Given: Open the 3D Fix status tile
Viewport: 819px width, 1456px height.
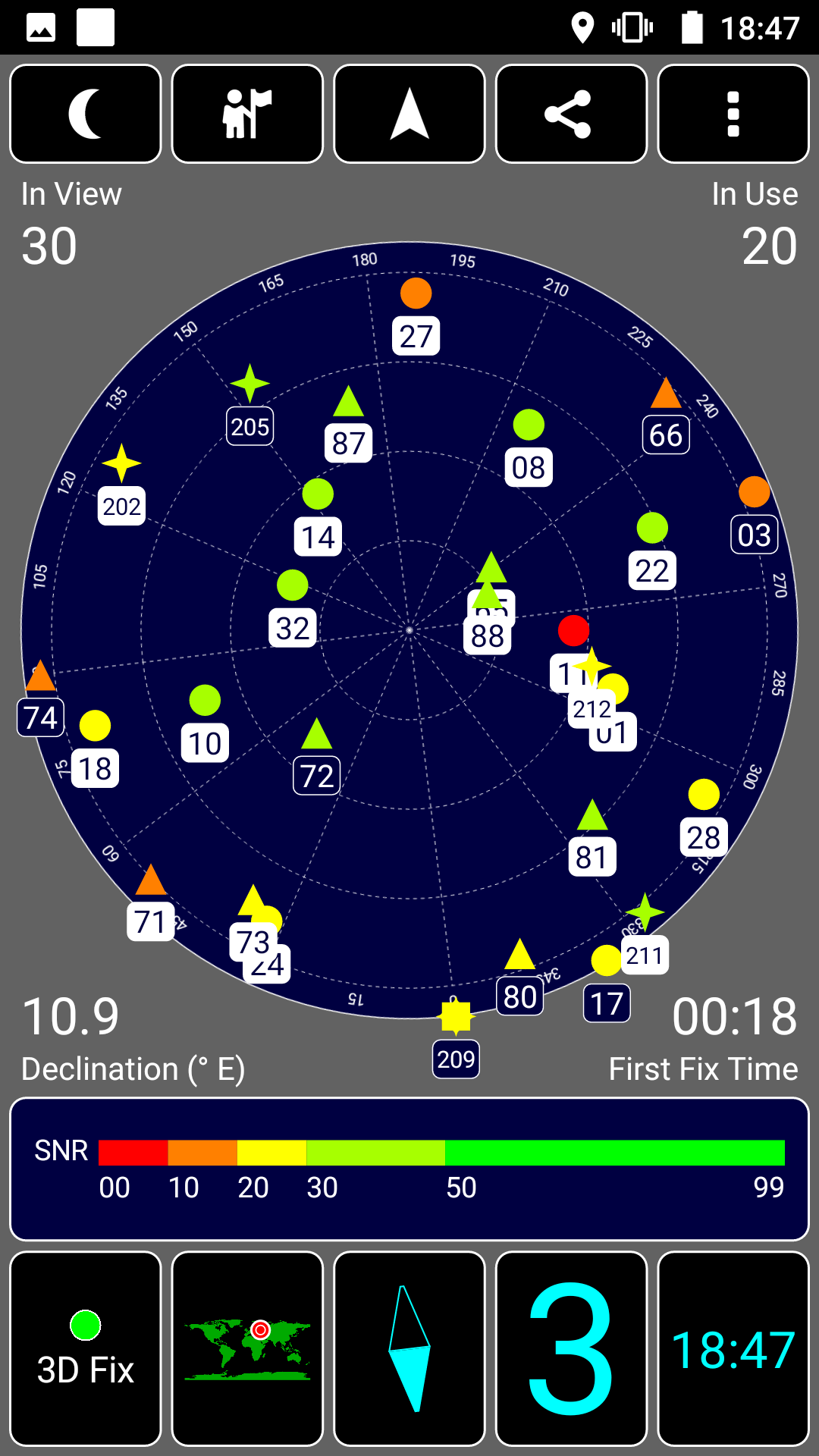Looking at the screenshot, I should point(86,1349).
